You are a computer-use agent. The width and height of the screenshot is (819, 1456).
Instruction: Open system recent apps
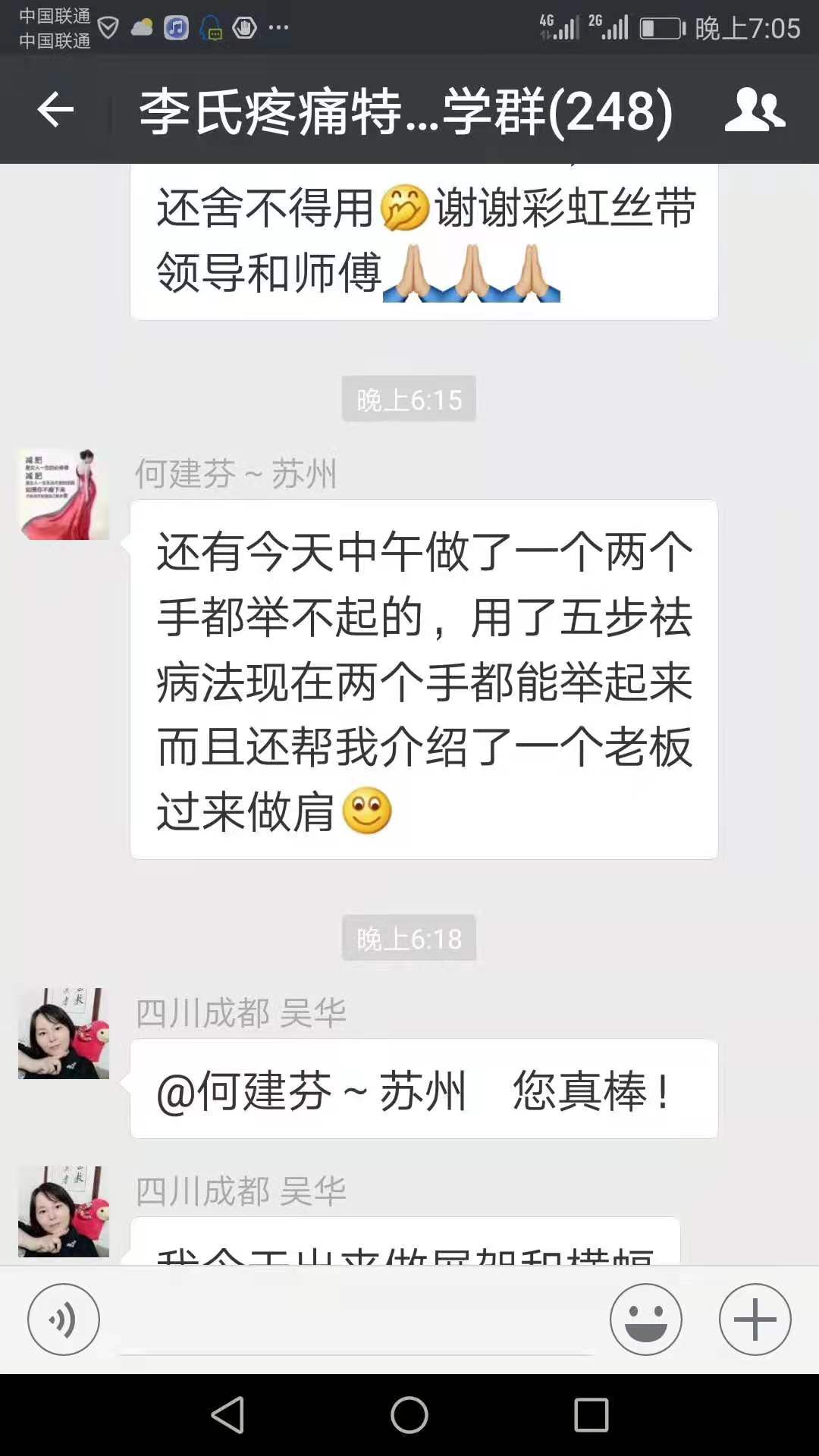[x=591, y=1415]
